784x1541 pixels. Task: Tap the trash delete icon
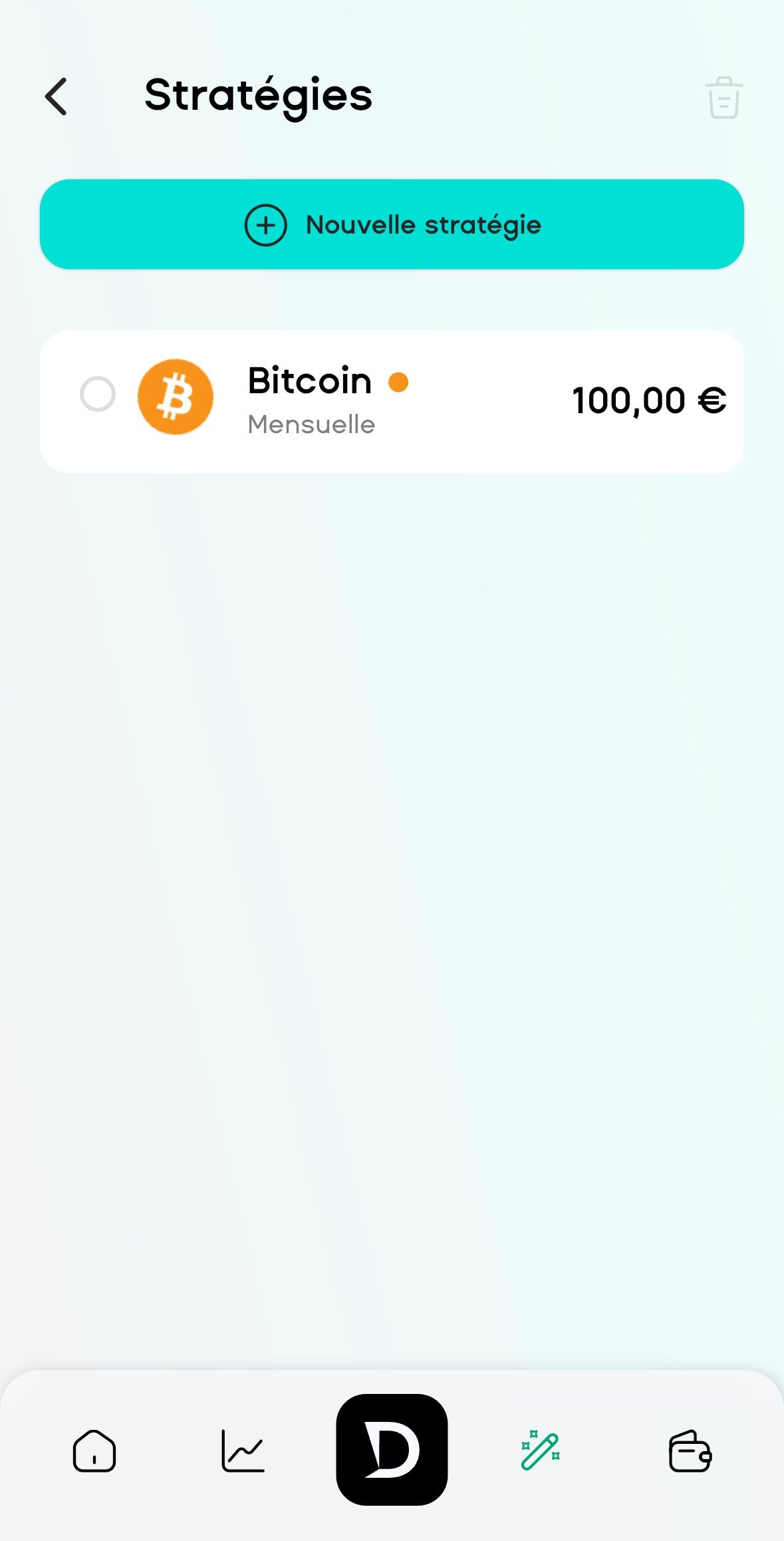point(723,98)
